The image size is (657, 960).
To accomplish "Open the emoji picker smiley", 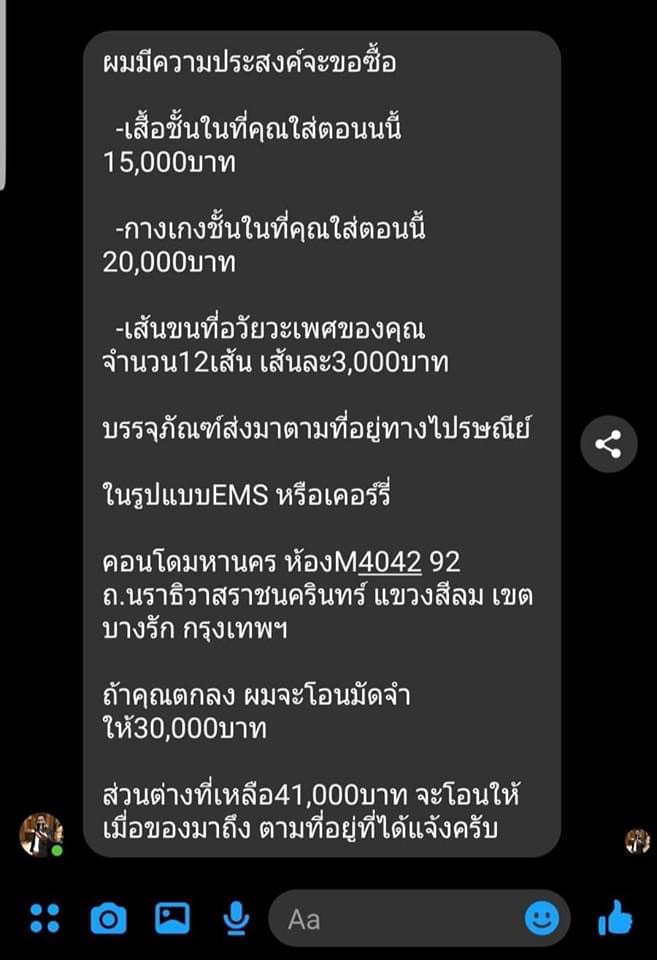I will pyautogui.click(x=542, y=917).
